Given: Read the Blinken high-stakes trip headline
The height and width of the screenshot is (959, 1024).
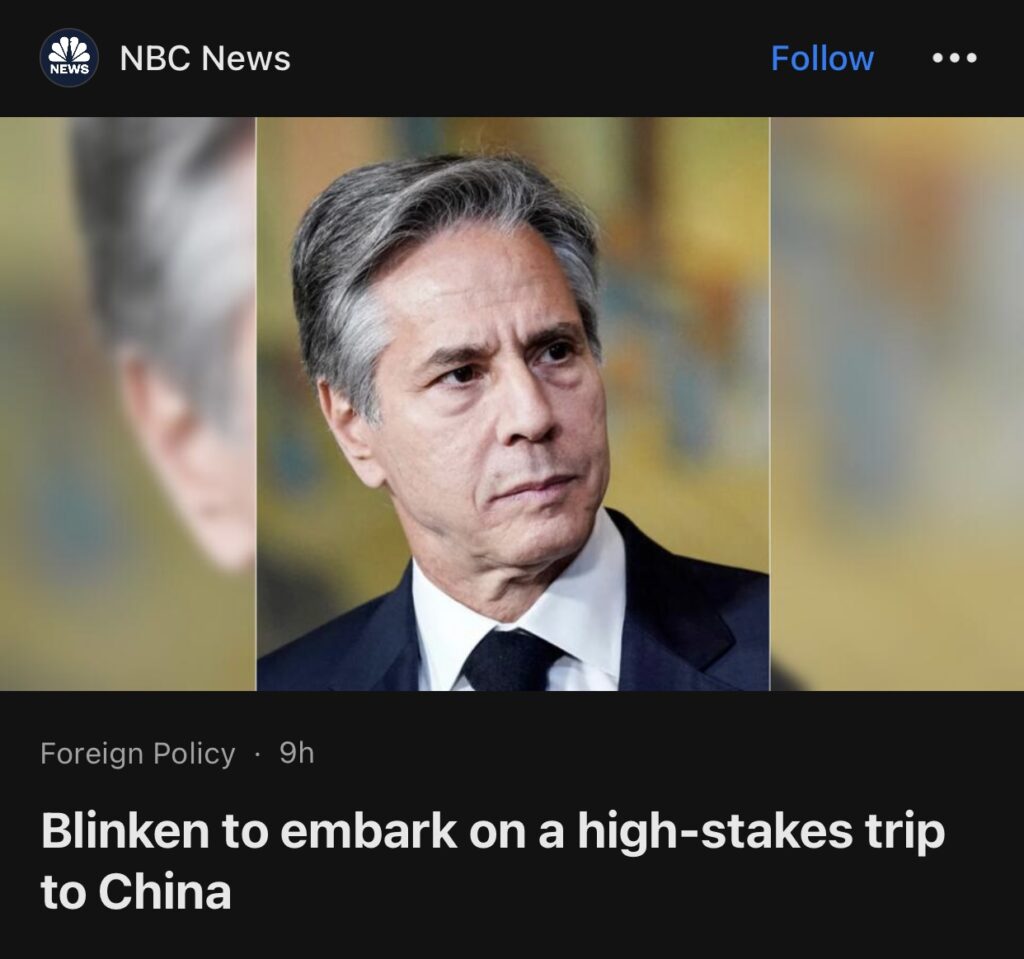Looking at the screenshot, I should click(x=492, y=861).
